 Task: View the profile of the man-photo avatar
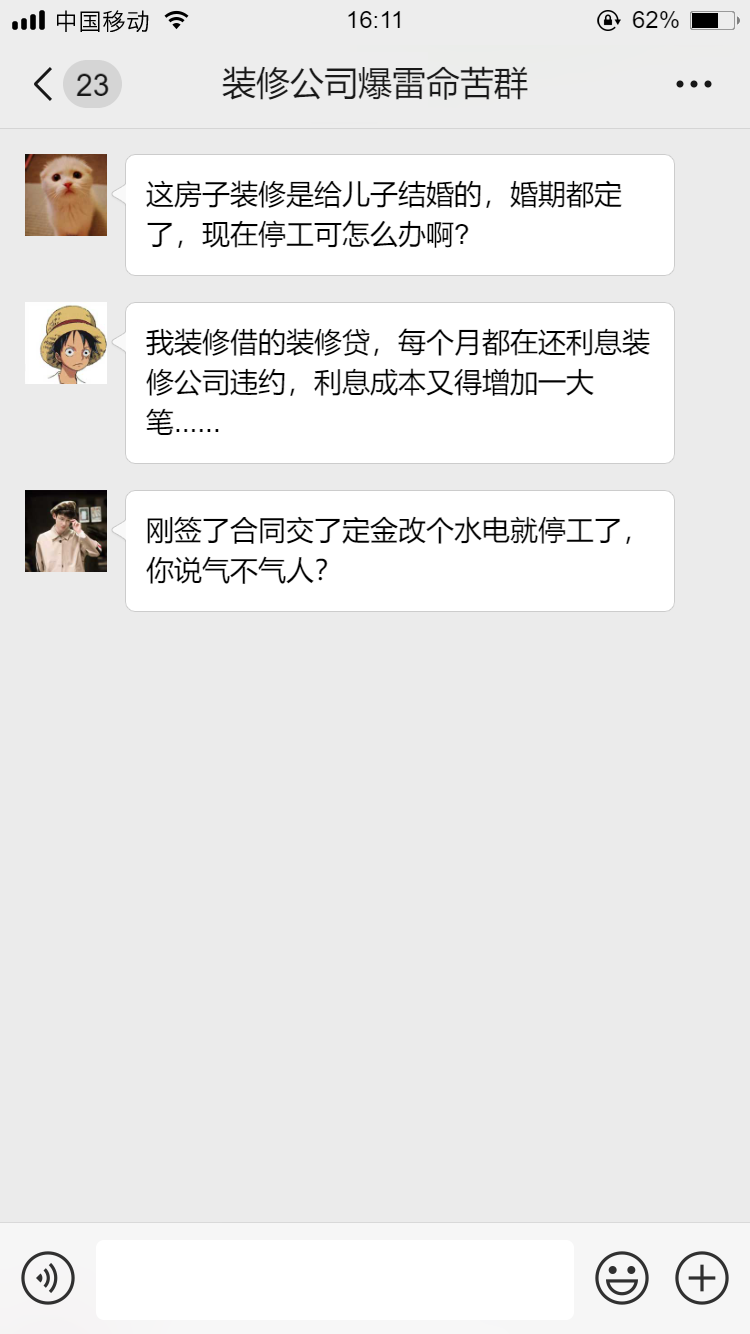coord(66,531)
